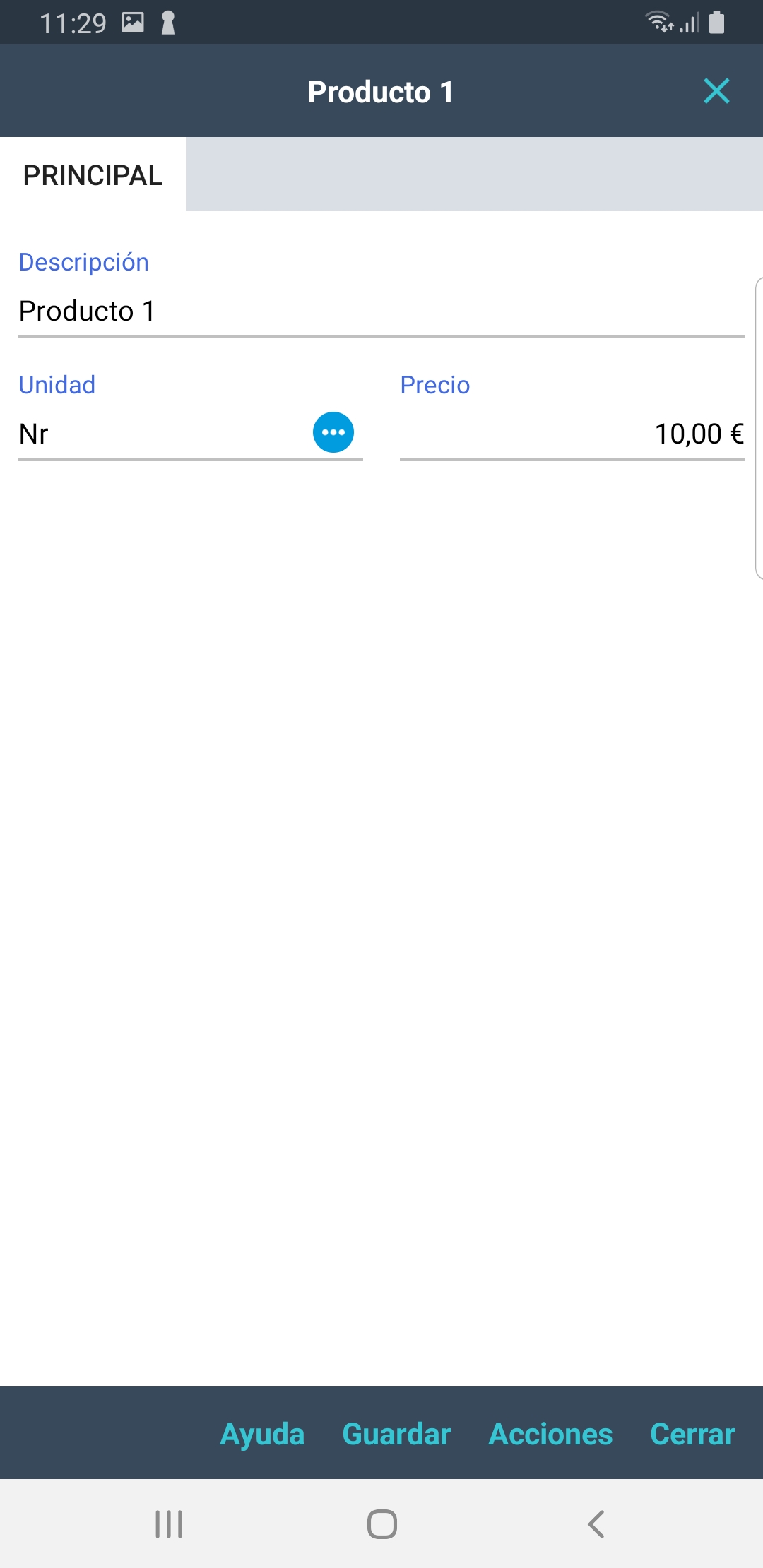Go back using the system back button
The width and height of the screenshot is (763, 1568).
tap(596, 1524)
